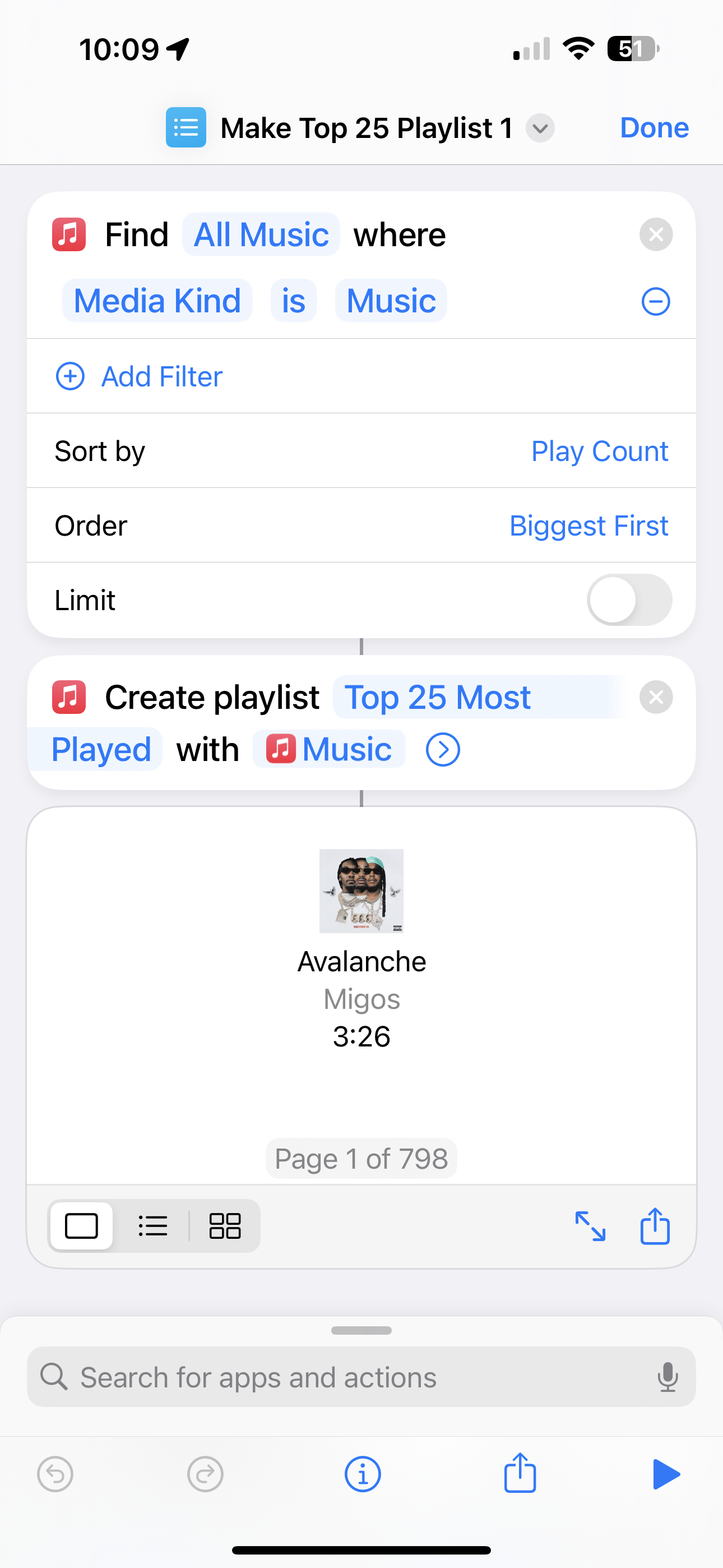This screenshot has width=723, height=1568.
Task: Export the preview output with share icon
Action: [654, 1226]
